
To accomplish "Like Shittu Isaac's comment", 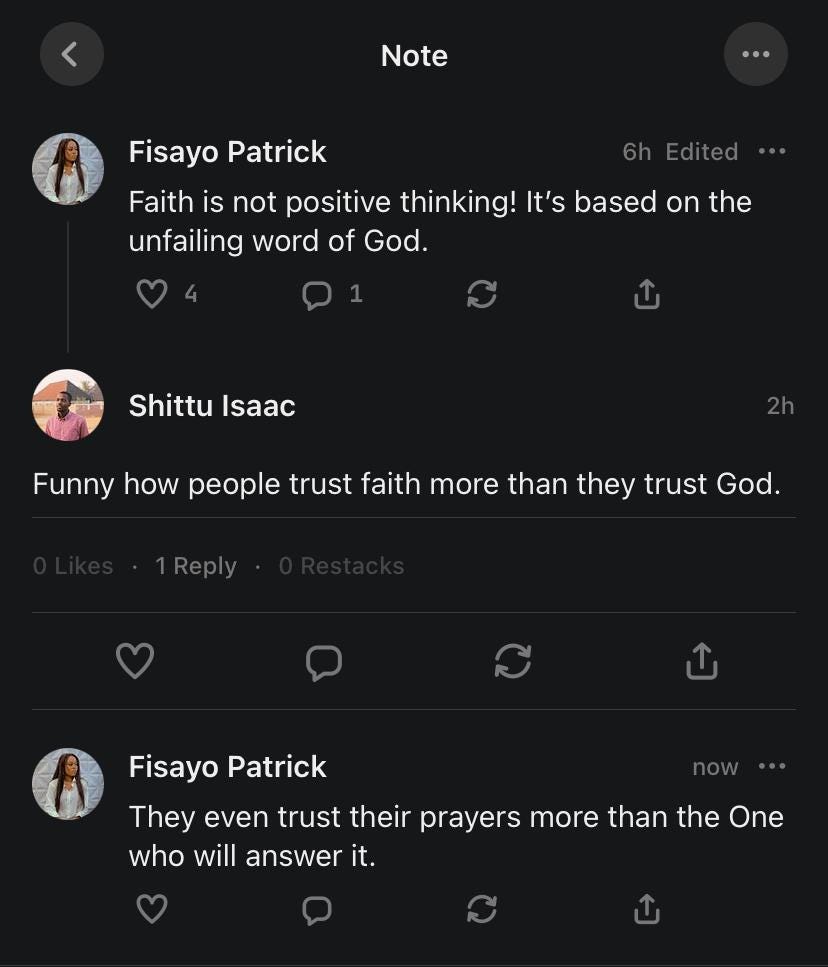I will pos(135,661).
